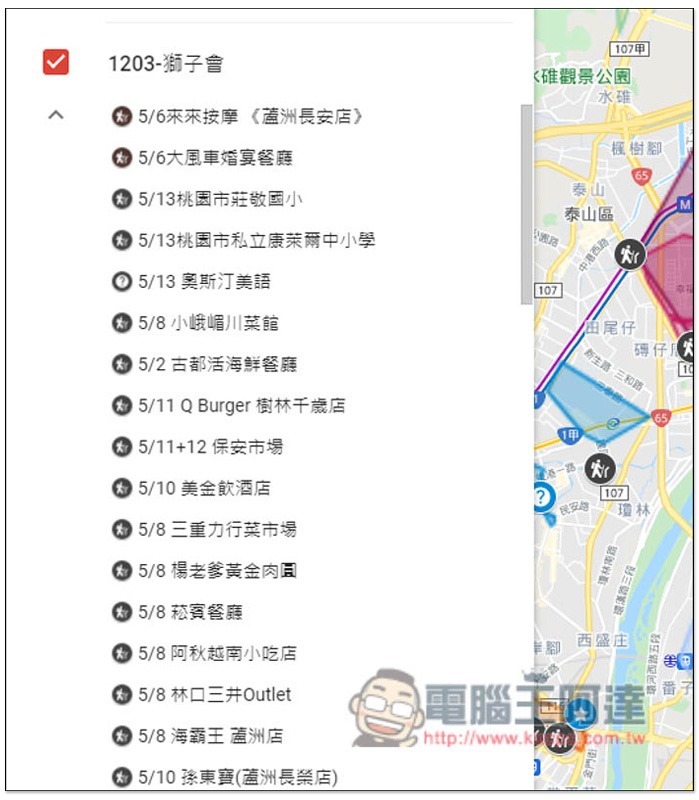The height and width of the screenshot is (800, 699).
Task: Select 5/8 海霸王 蘆洲店
Action: coord(210,736)
